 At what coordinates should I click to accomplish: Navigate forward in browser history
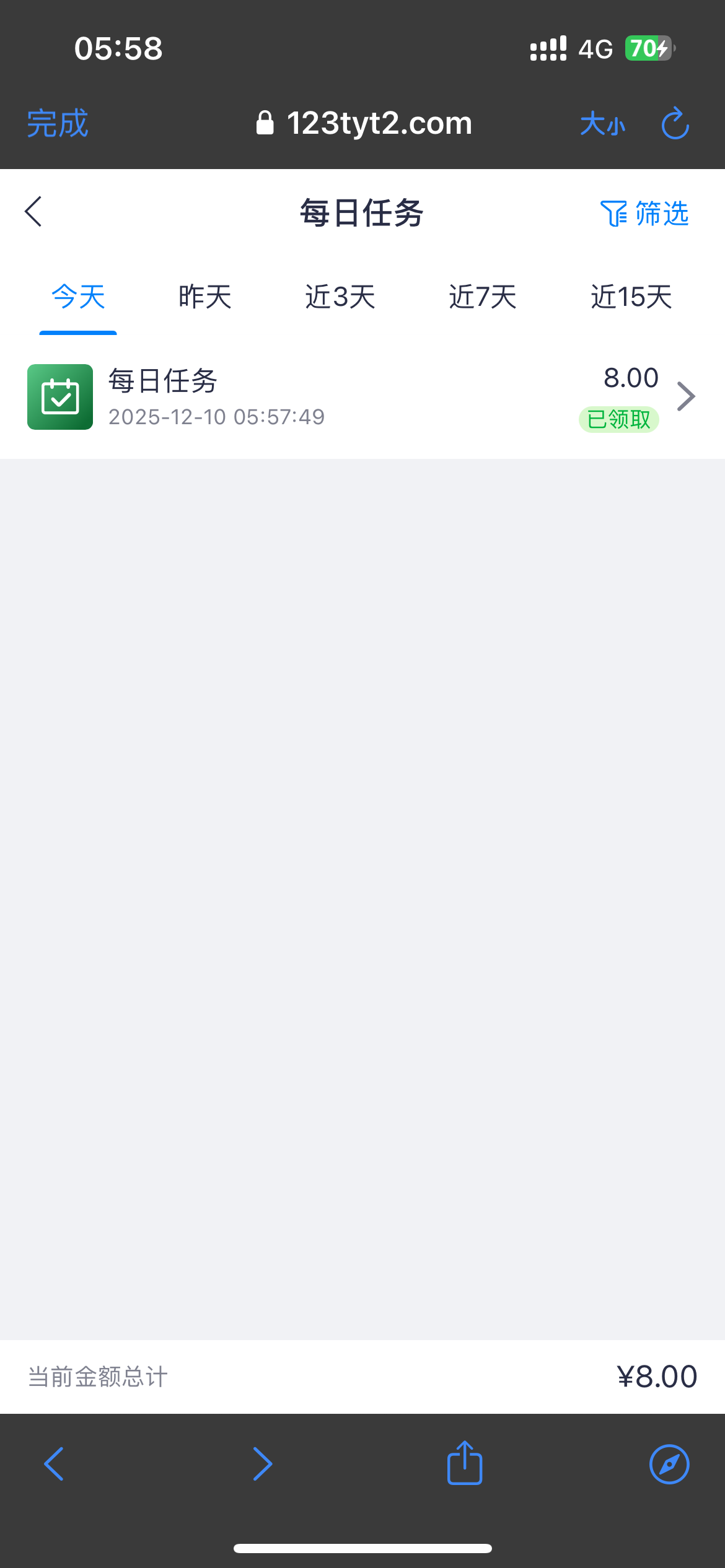pyautogui.click(x=263, y=1464)
